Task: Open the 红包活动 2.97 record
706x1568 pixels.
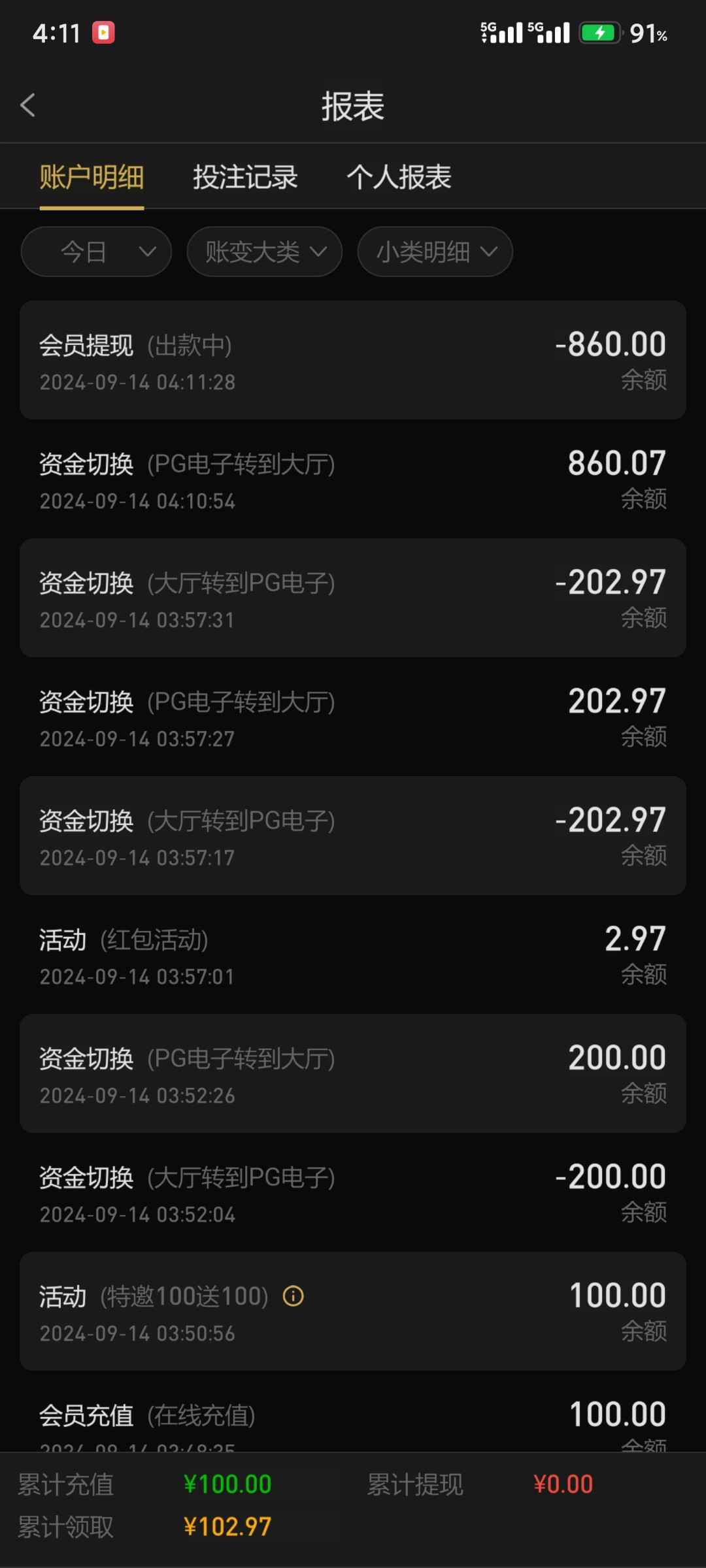Action: pos(353,955)
